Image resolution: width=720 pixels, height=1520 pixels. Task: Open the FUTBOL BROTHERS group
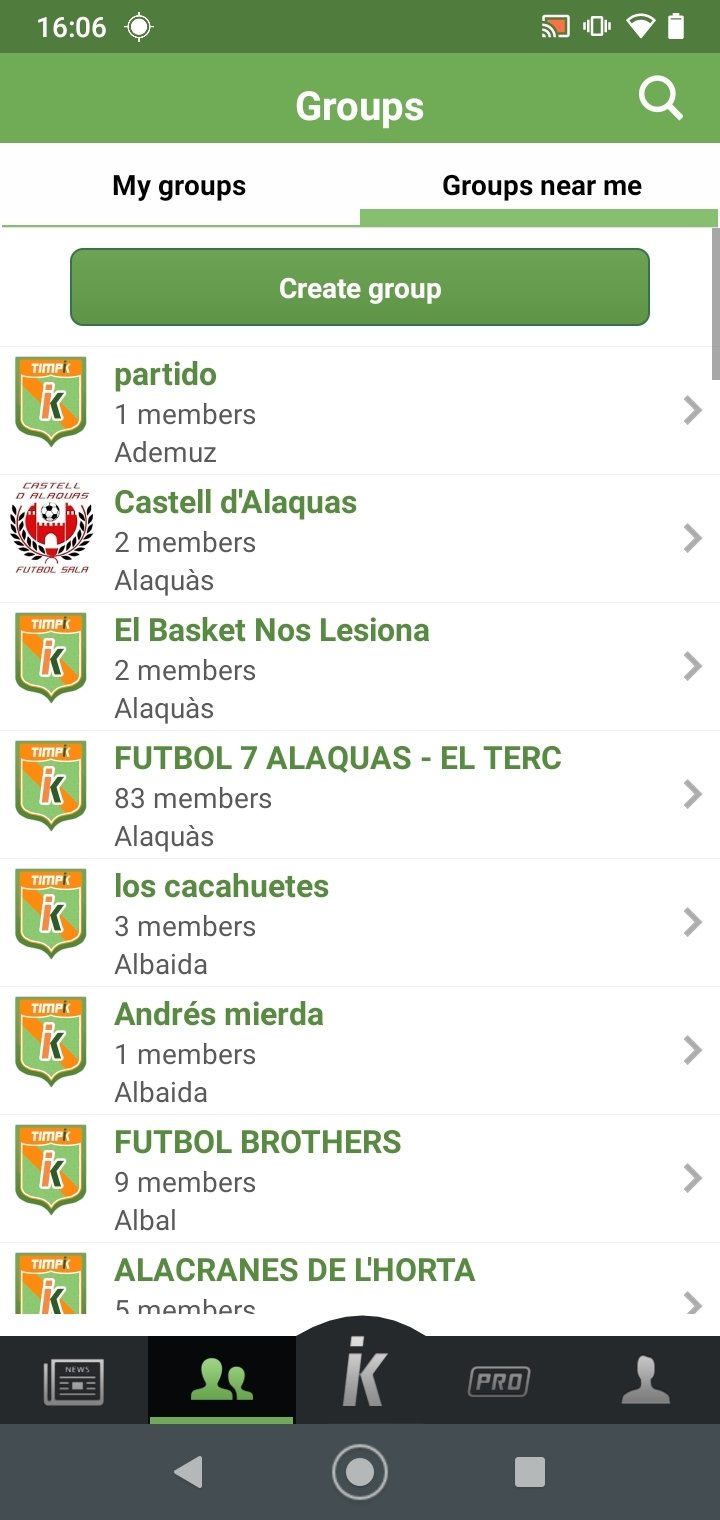360,1179
